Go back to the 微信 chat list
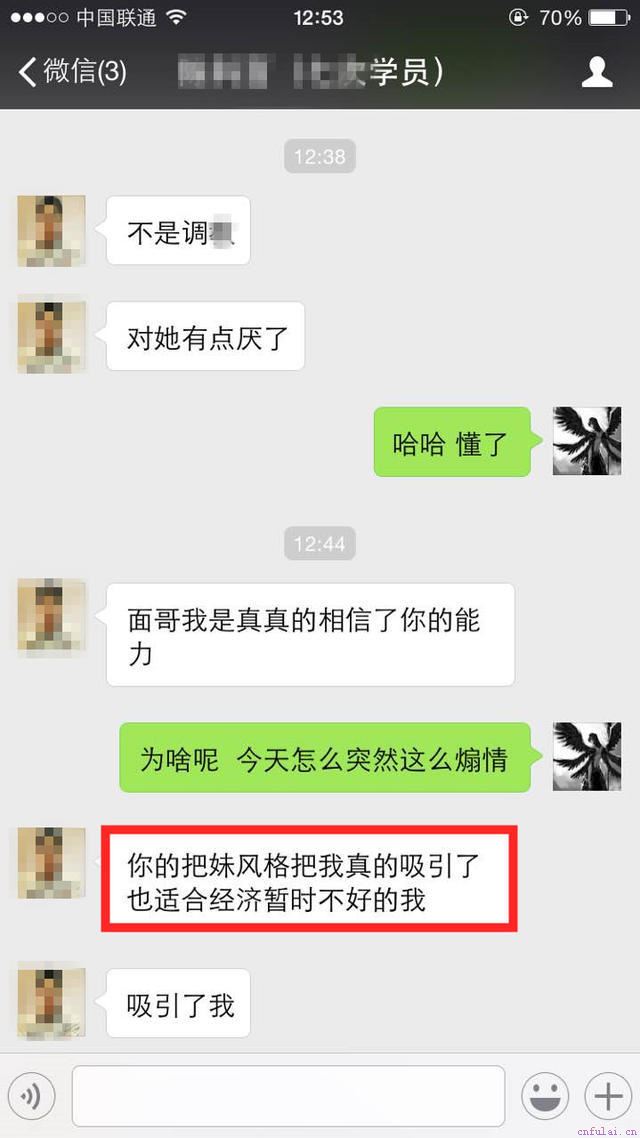 coord(72,72)
